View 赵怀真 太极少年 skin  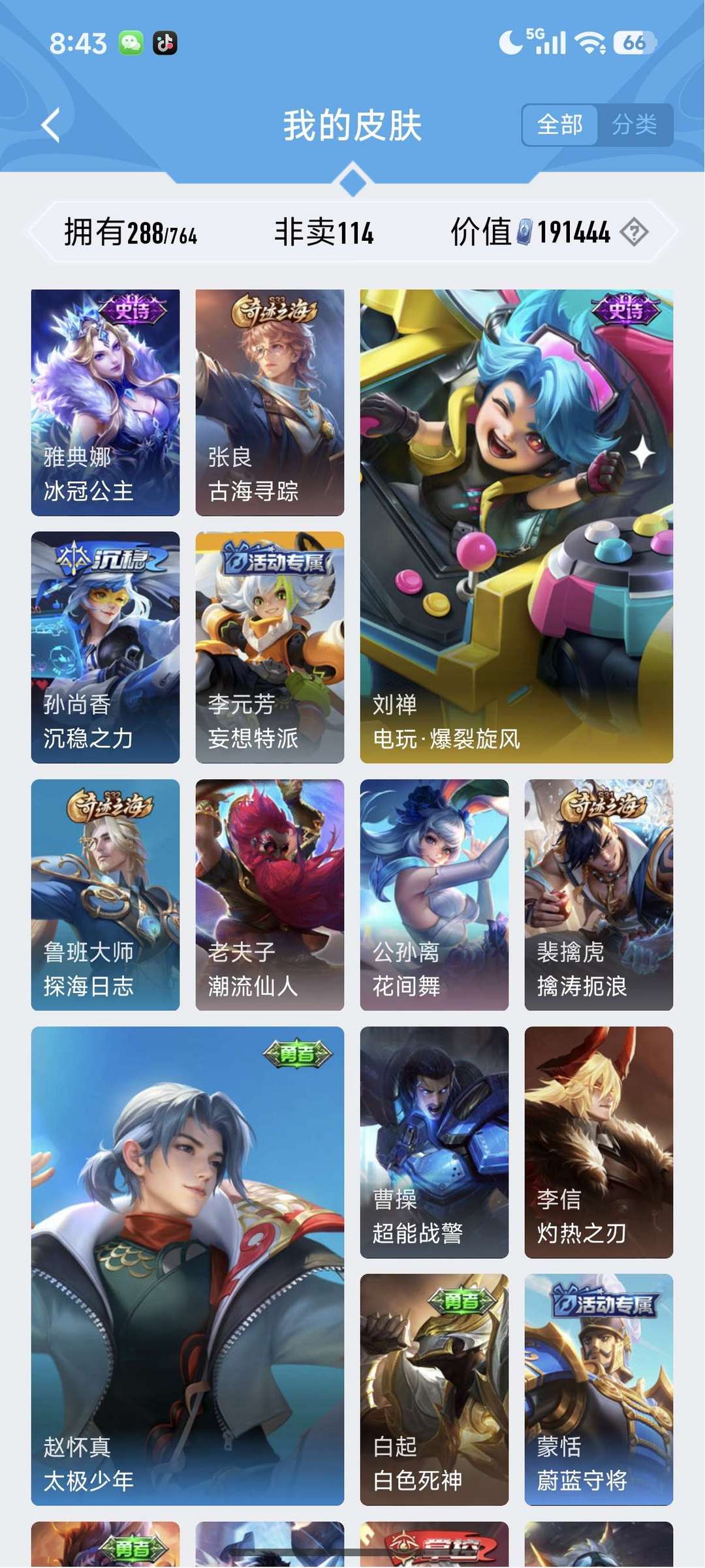click(187, 1266)
